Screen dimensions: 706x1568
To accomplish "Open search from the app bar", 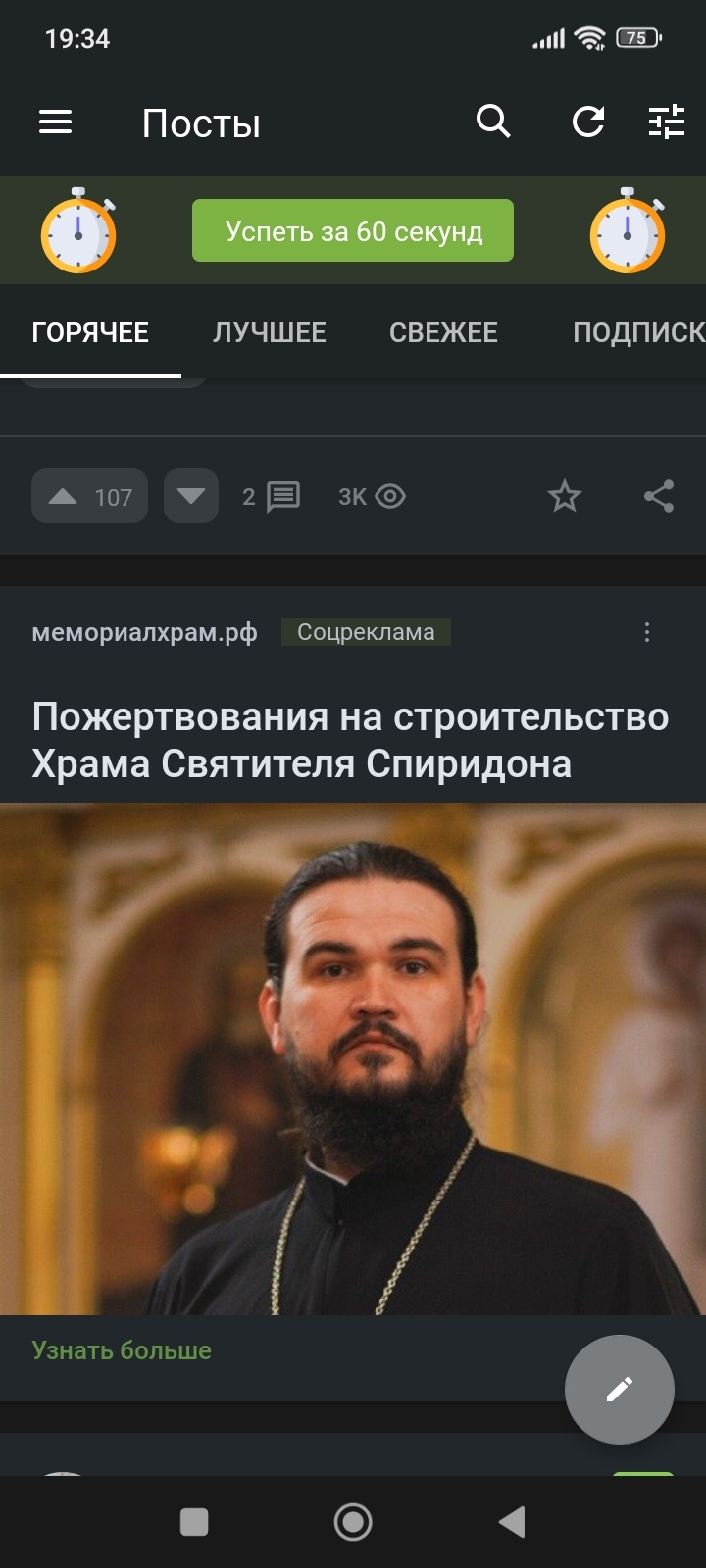I will [493, 122].
